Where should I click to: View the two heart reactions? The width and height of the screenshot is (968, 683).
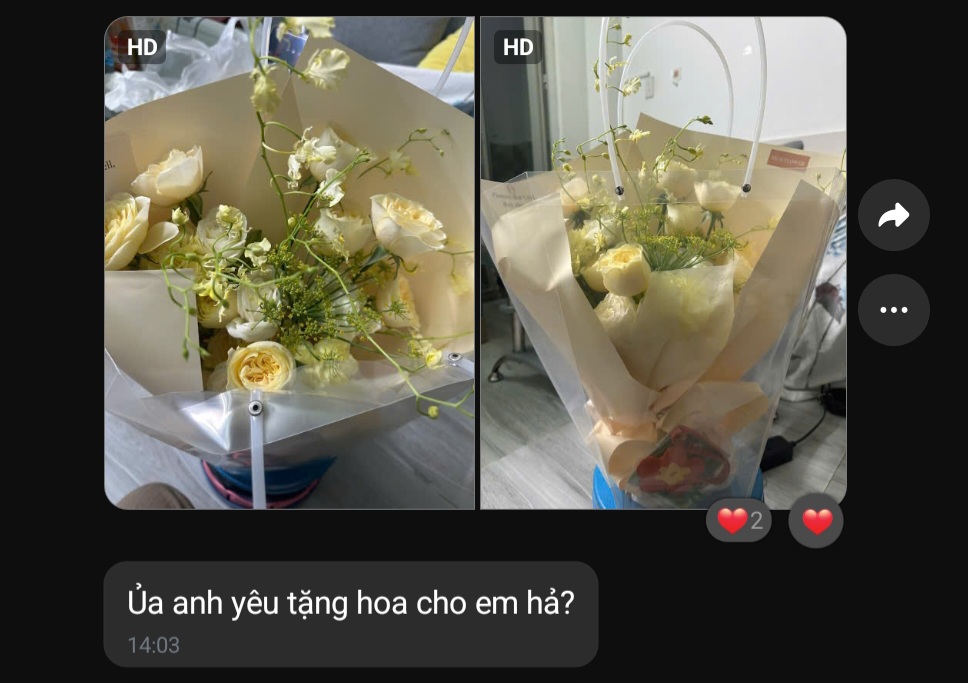pos(739,521)
